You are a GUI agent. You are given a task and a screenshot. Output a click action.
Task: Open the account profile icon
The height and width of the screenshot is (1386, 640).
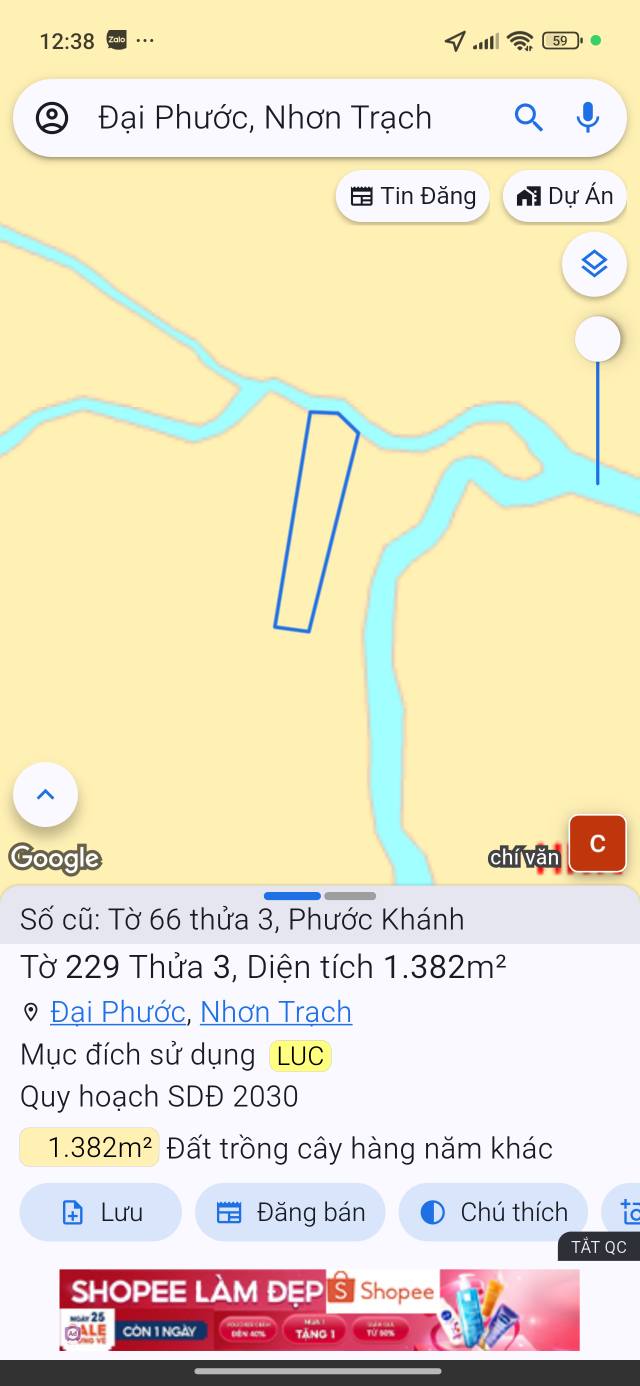[x=52, y=118]
